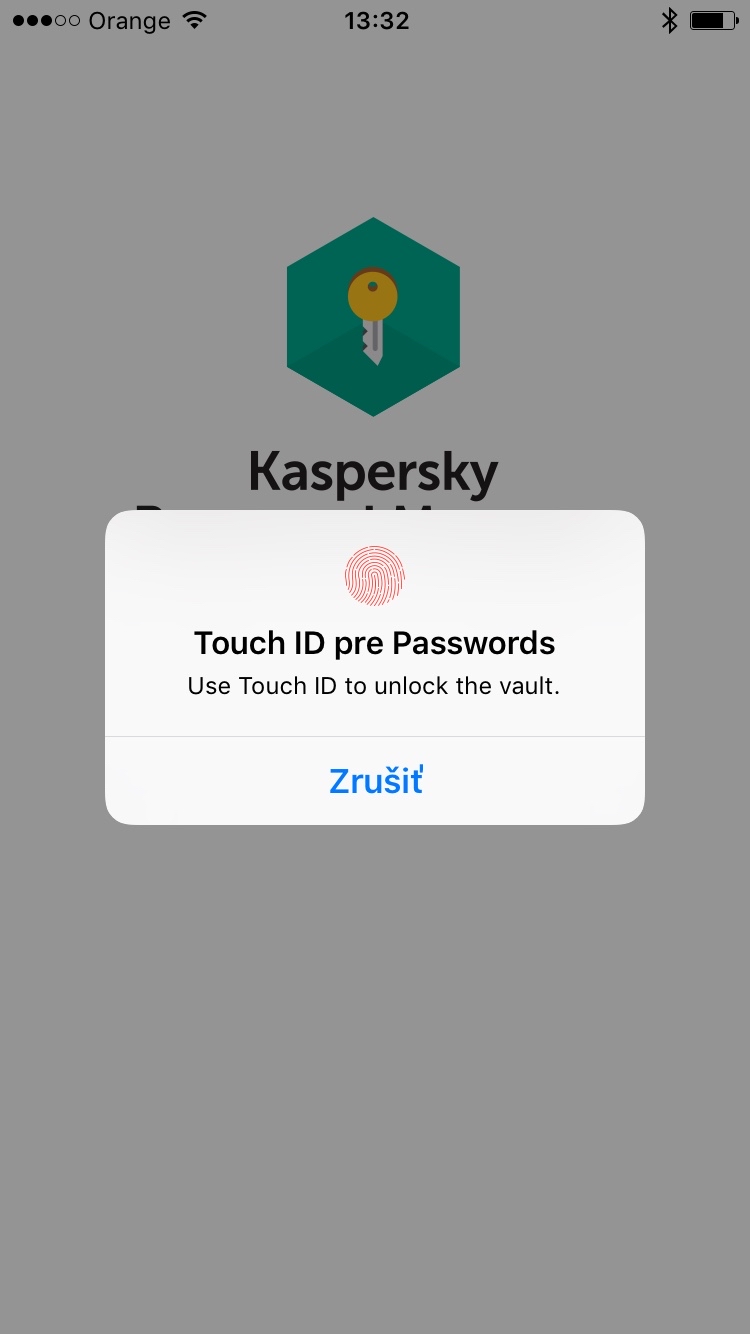This screenshot has width=750, height=1334.
Task: Tap Zrušiť to cancel Touch ID prompt
Action: pos(375,781)
